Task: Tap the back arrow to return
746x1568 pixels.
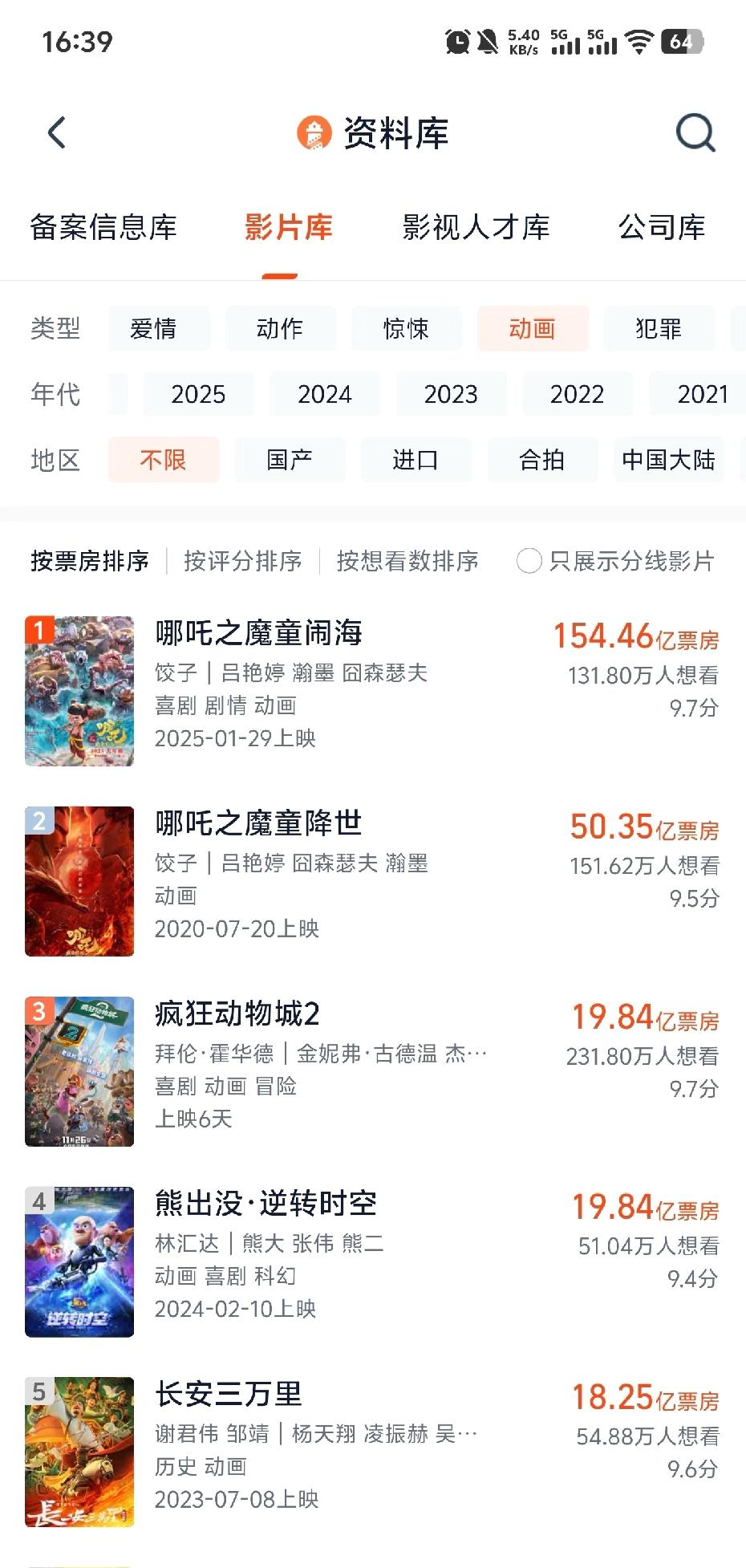Action: [x=56, y=132]
